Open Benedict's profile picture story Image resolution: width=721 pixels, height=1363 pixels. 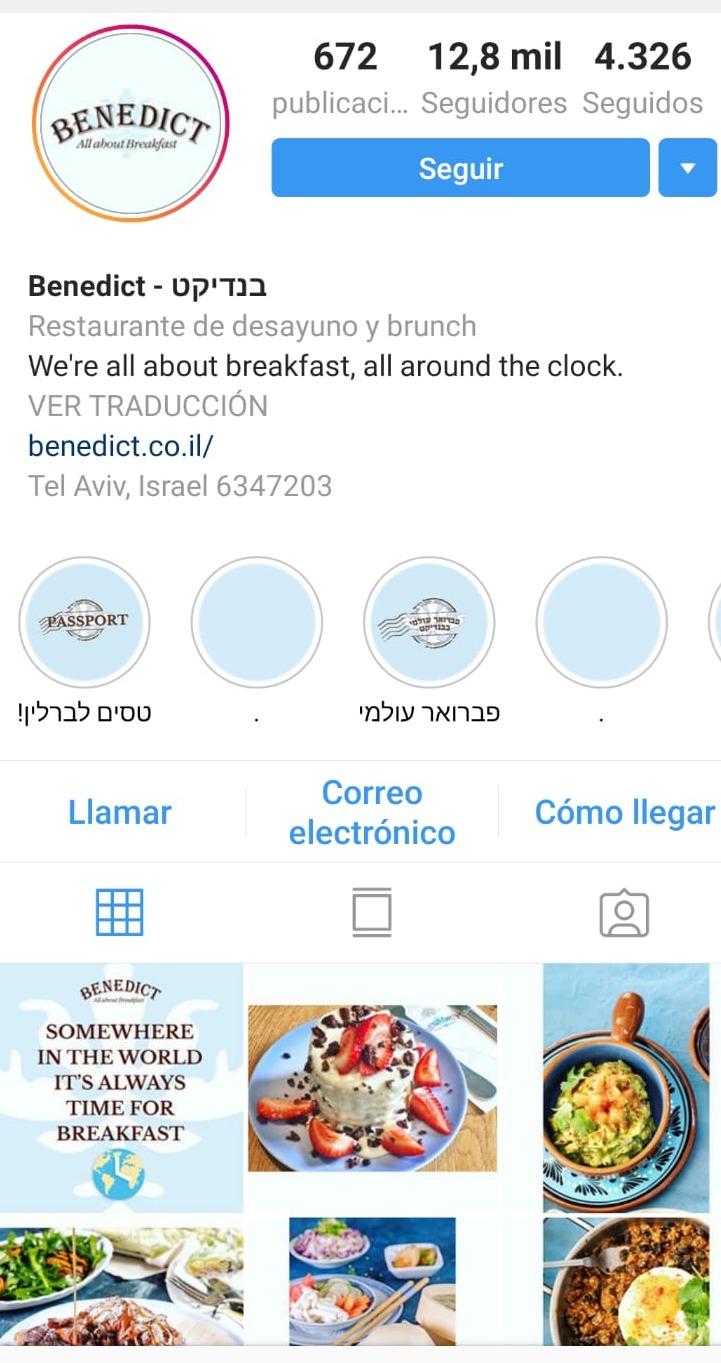pyautogui.click(x=130, y=124)
